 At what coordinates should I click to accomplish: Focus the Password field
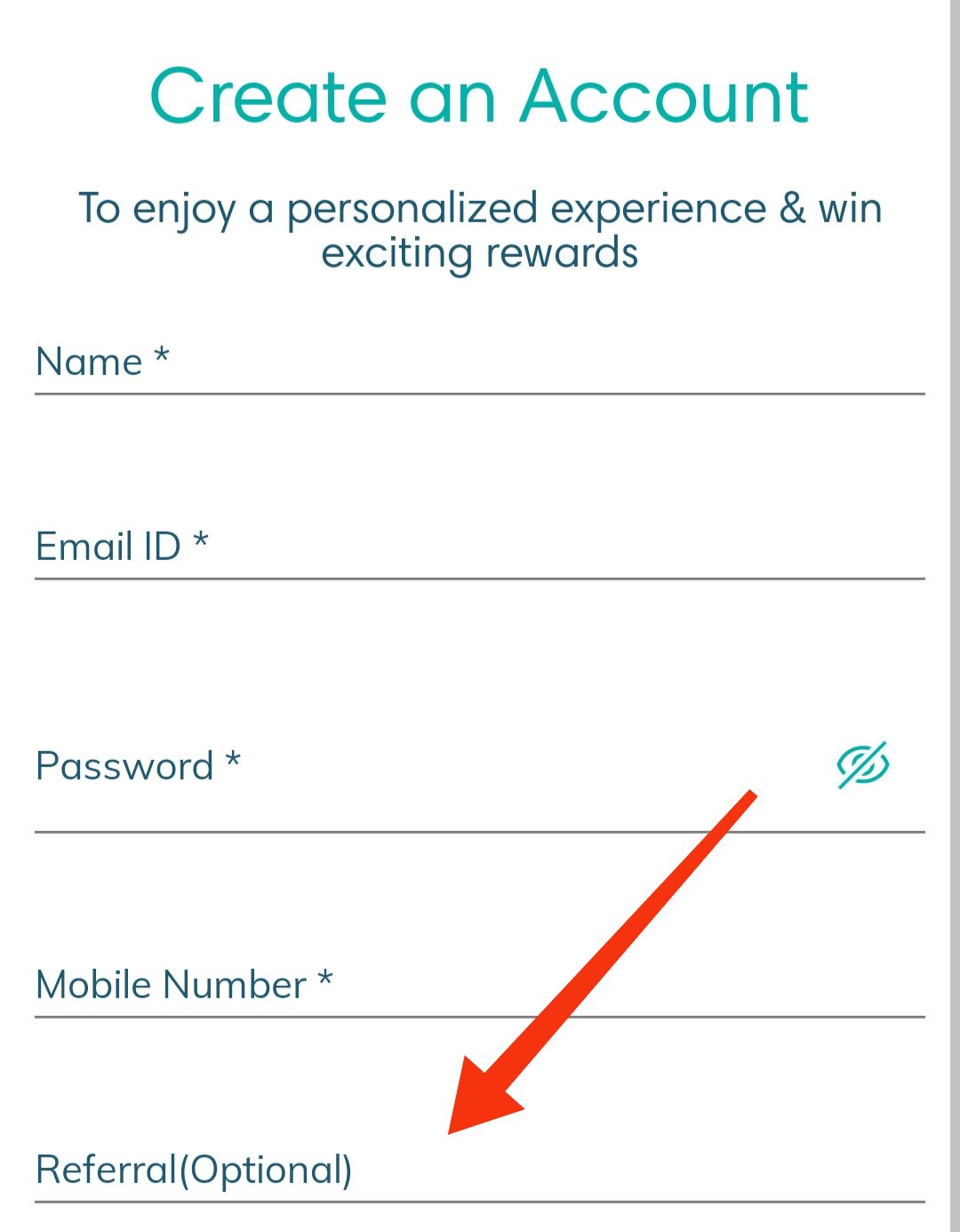[427, 767]
